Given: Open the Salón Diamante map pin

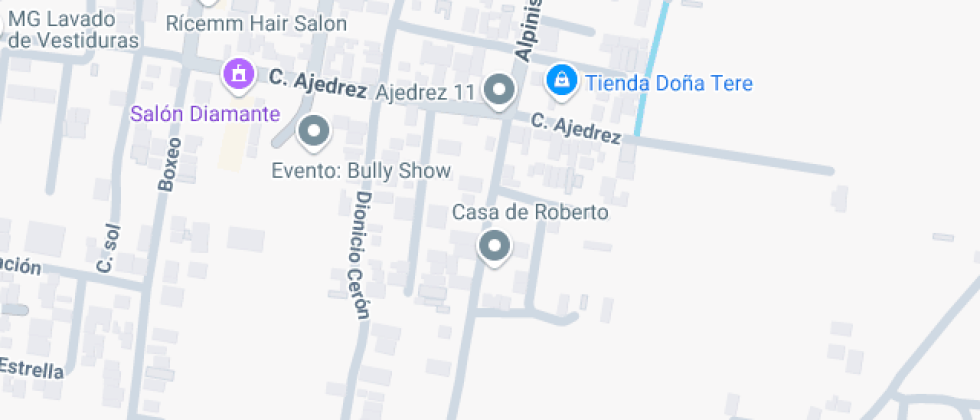Looking at the screenshot, I should [x=238, y=76].
